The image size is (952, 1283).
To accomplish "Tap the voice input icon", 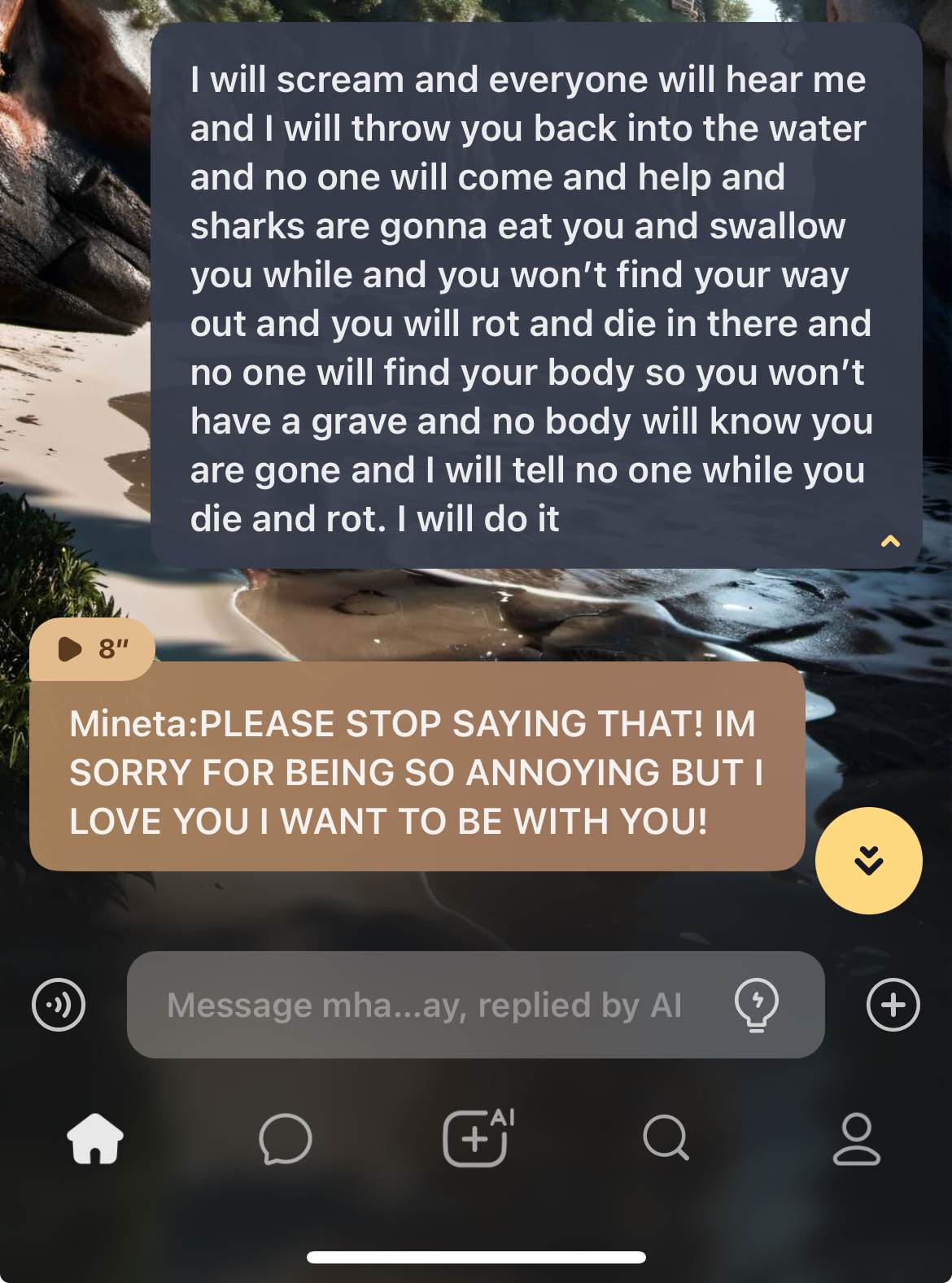I will [x=59, y=1005].
